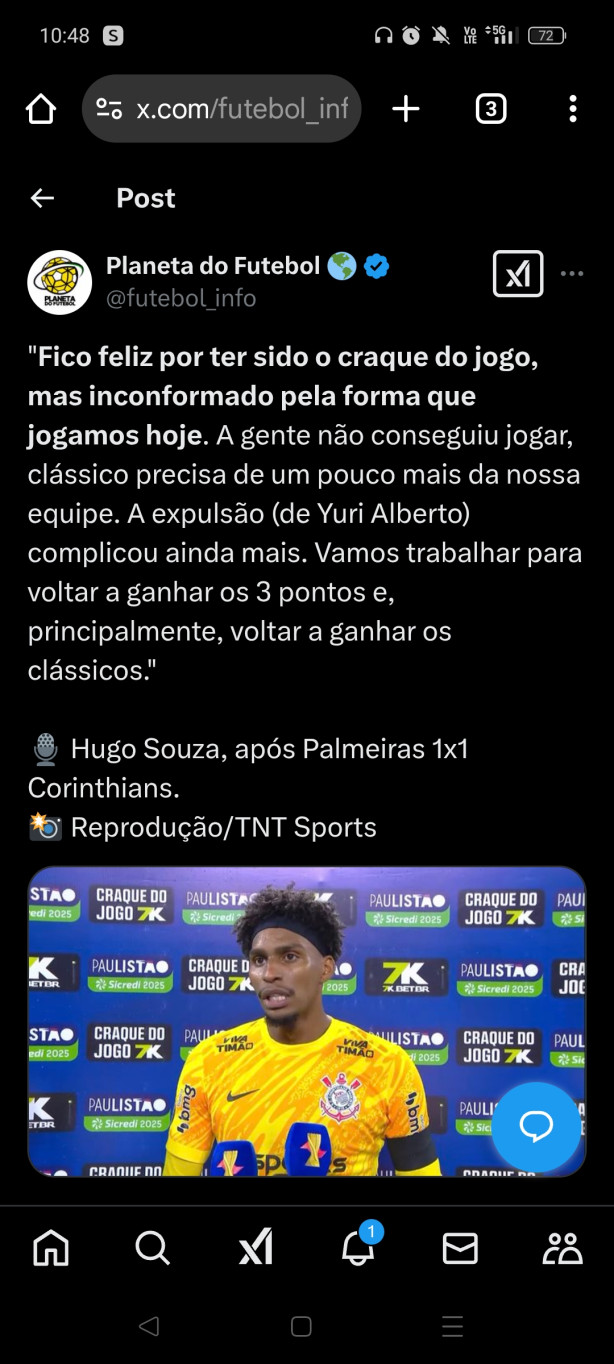Switch to the Search tab

(153, 1248)
